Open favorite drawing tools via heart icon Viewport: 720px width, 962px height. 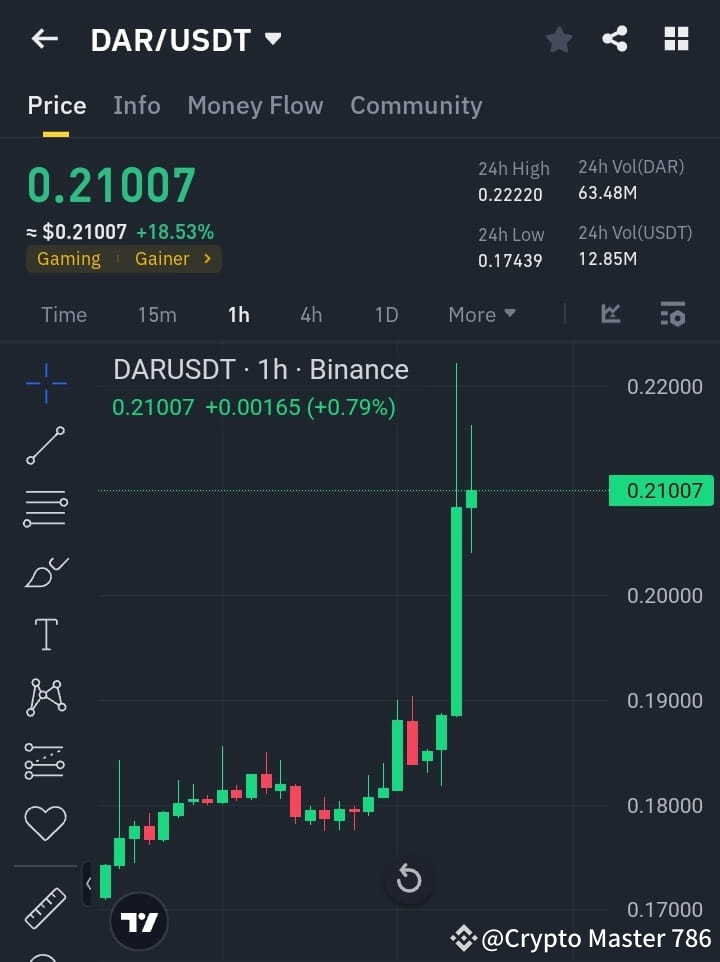click(44, 822)
